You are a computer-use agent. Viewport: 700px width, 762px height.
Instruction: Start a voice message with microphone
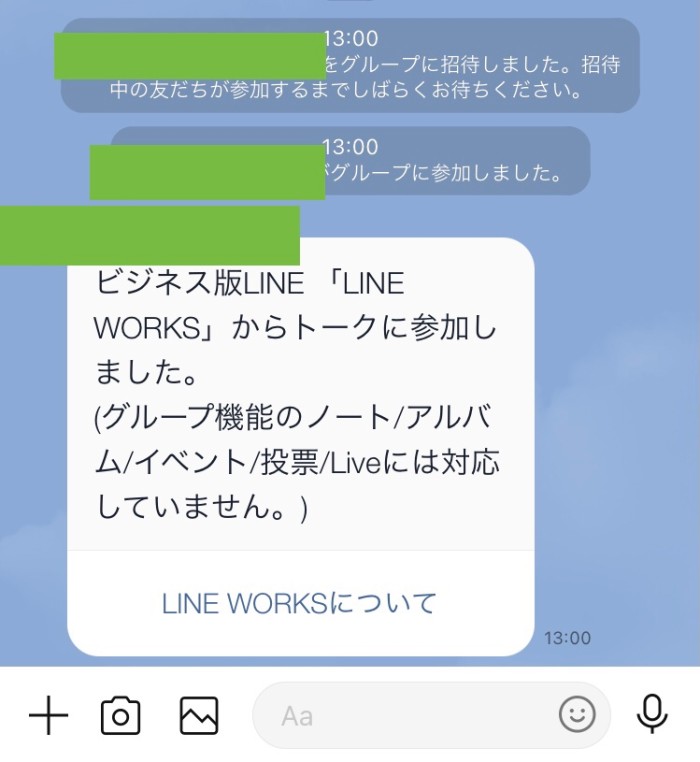652,715
